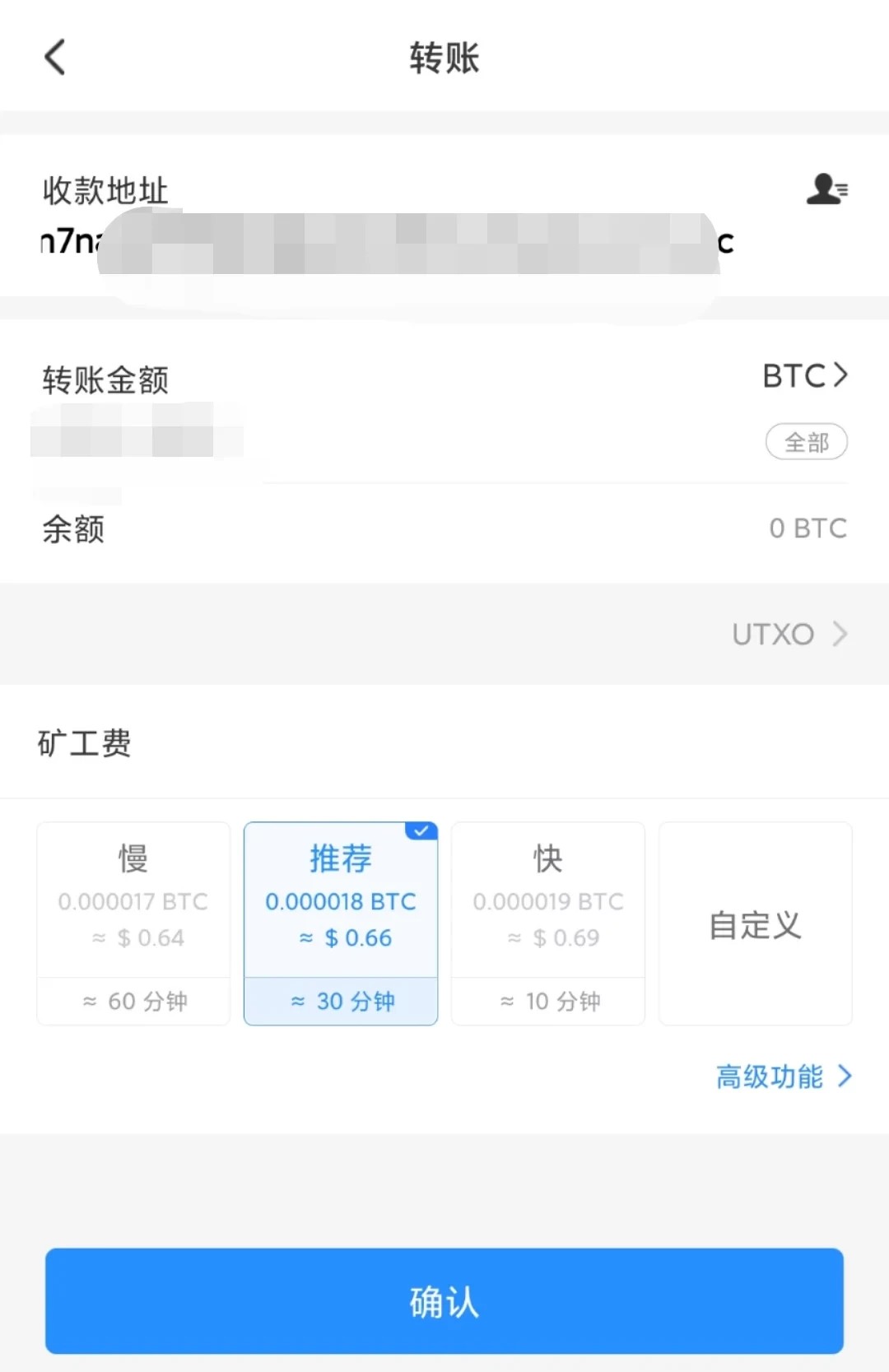Viewport: 889px width, 1372px height.
Task: Open 高级功能 via its arrow icon
Action: (x=845, y=1076)
